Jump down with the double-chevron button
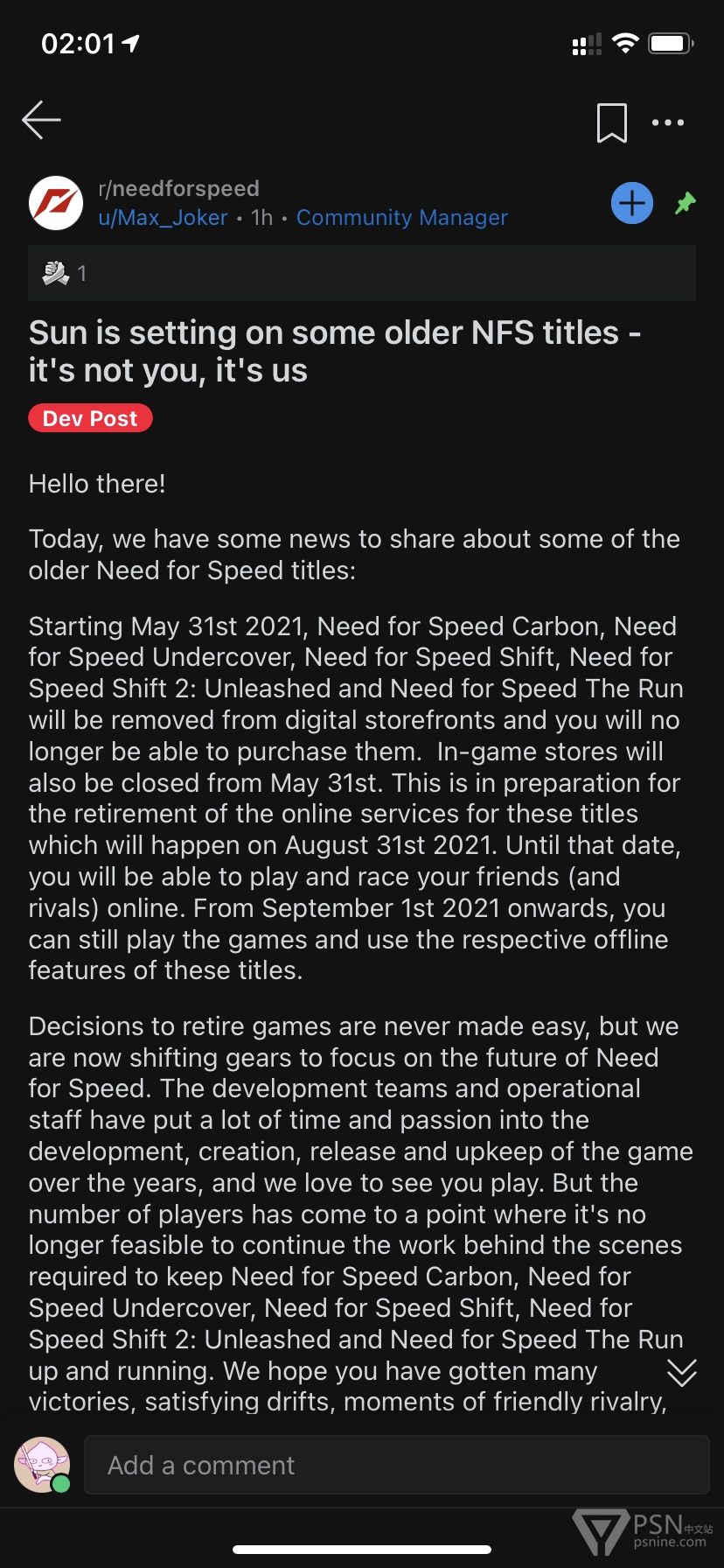The image size is (724, 1568). (681, 1372)
